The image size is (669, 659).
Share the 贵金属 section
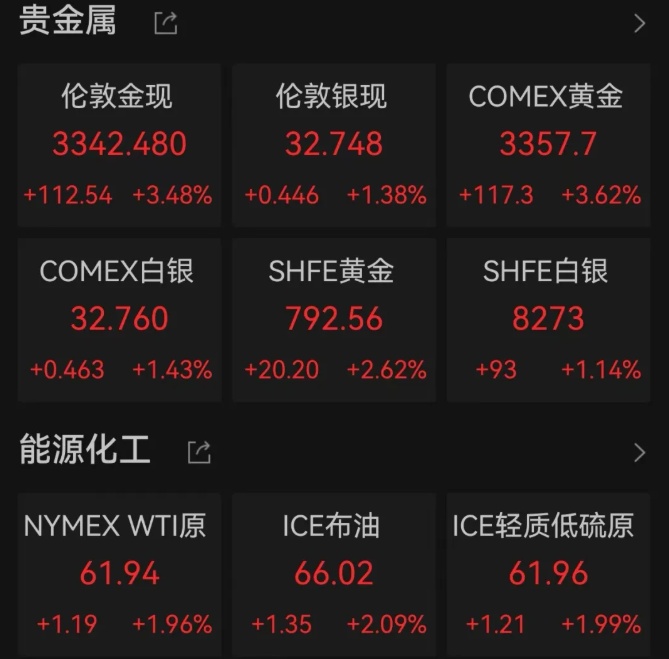(x=165, y=23)
